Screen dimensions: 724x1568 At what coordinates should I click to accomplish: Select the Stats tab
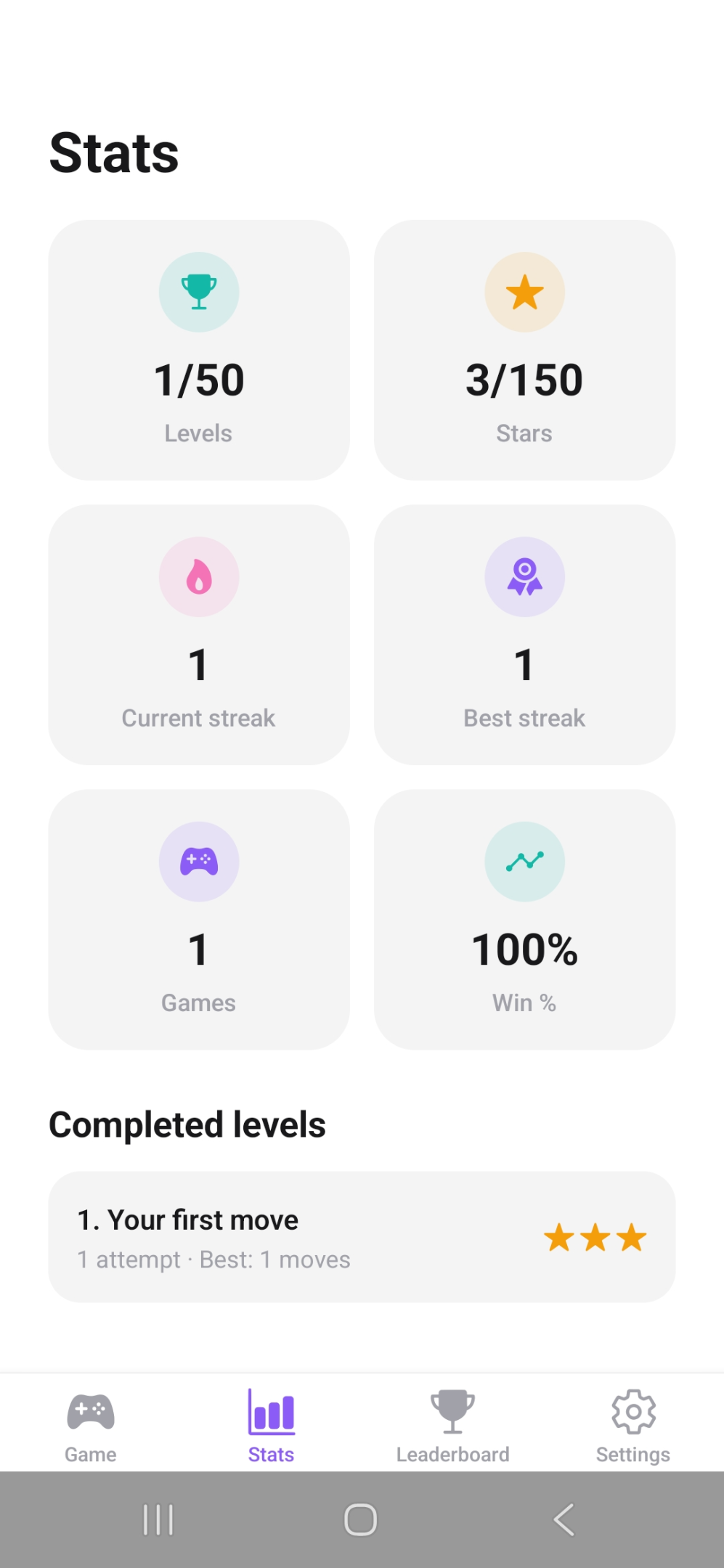271,1426
